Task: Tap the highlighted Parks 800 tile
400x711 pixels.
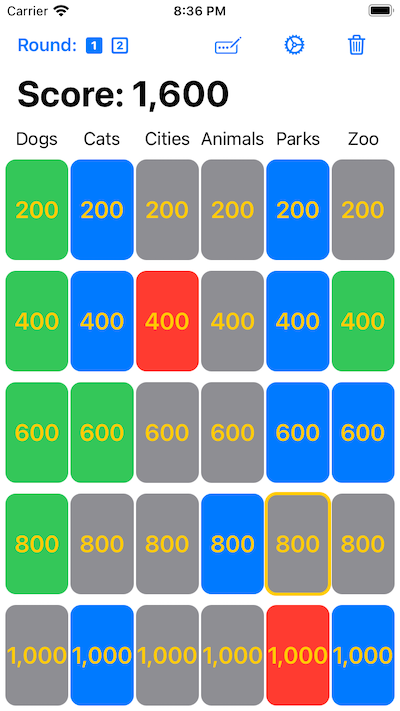Action: click(298, 544)
